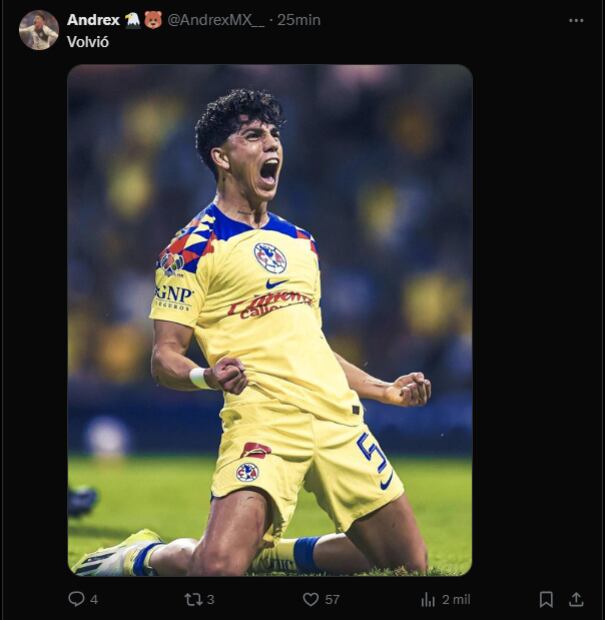
Task: Open the post's three-dot overflow menu
Action: pos(575,20)
